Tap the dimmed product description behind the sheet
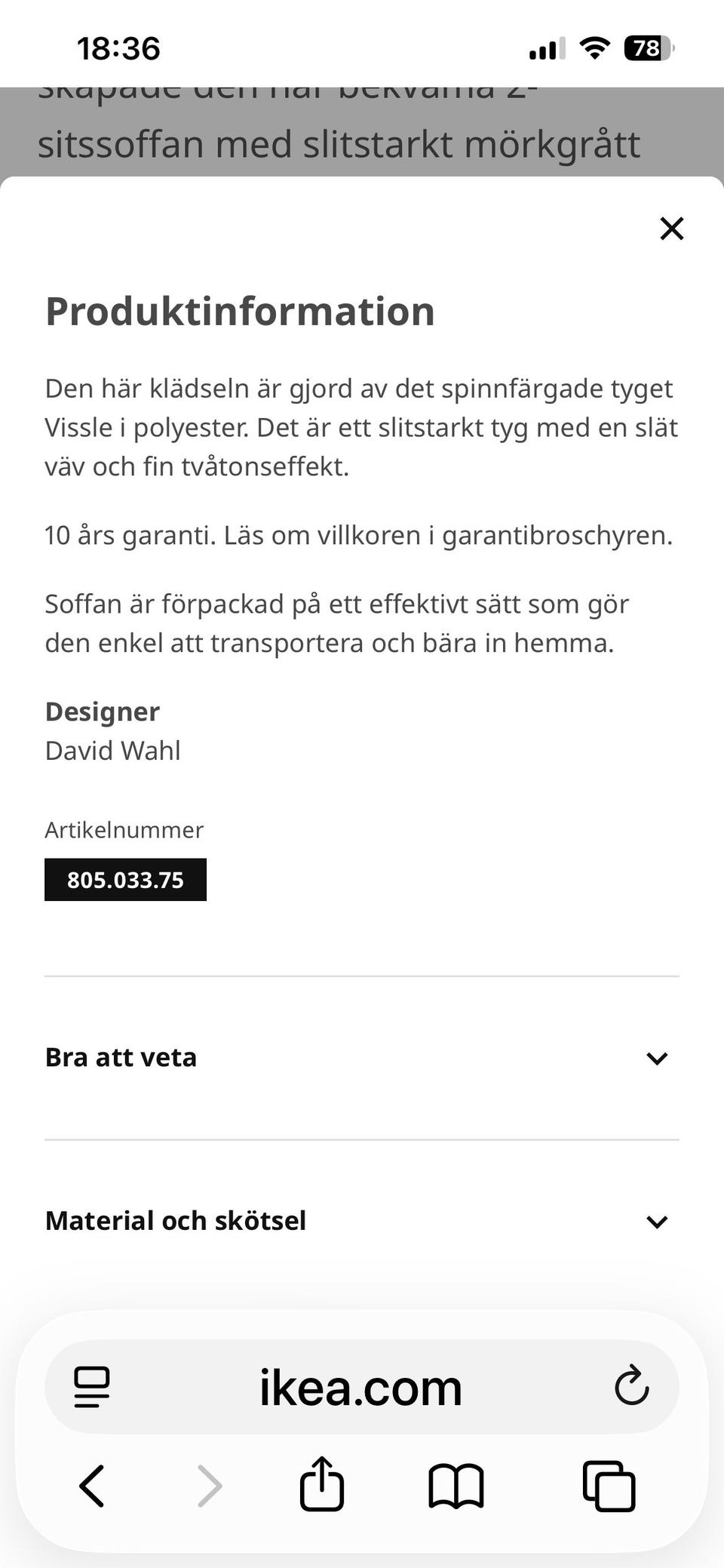 pyautogui.click(x=341, y=141)
